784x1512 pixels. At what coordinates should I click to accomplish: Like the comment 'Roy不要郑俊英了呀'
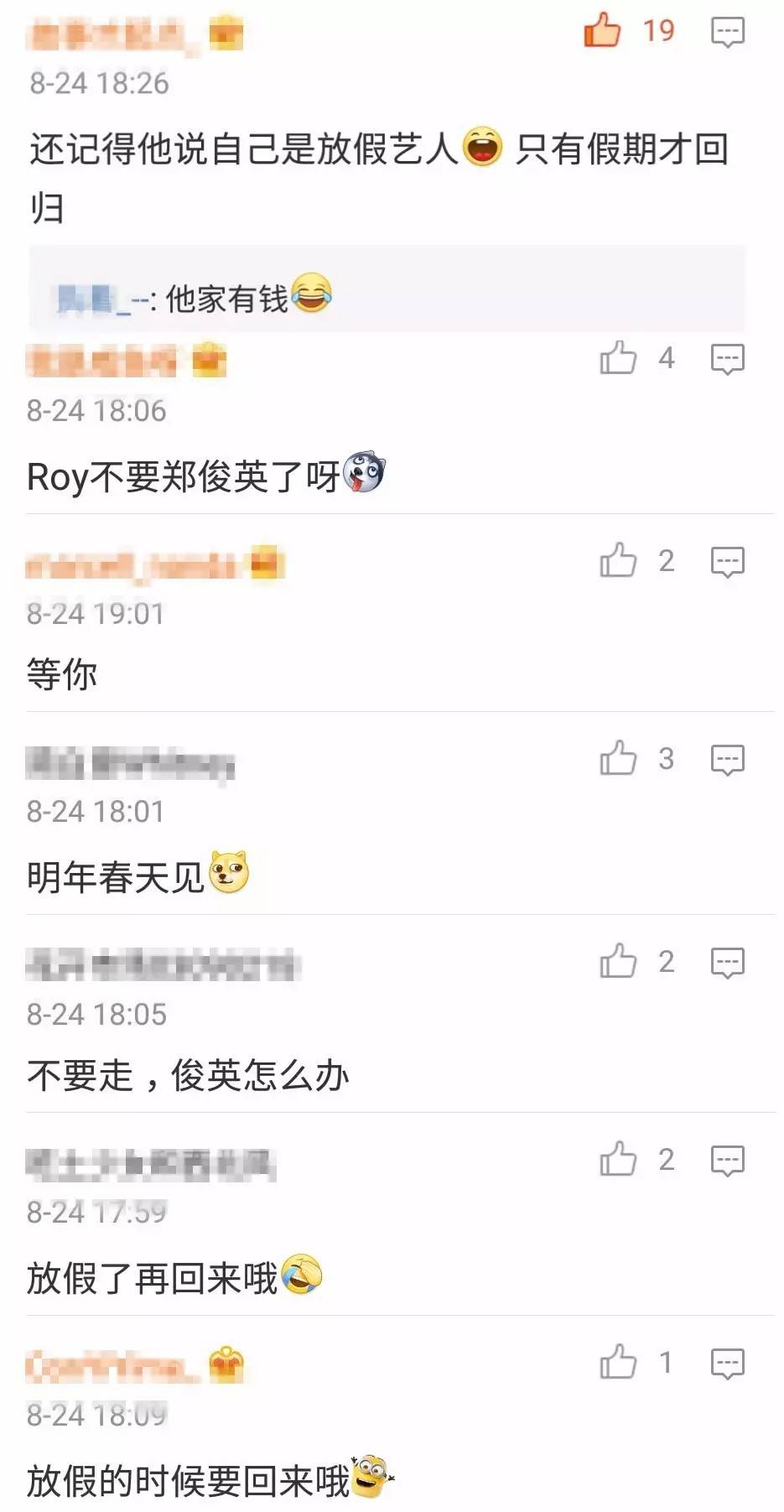coord(618,358)
